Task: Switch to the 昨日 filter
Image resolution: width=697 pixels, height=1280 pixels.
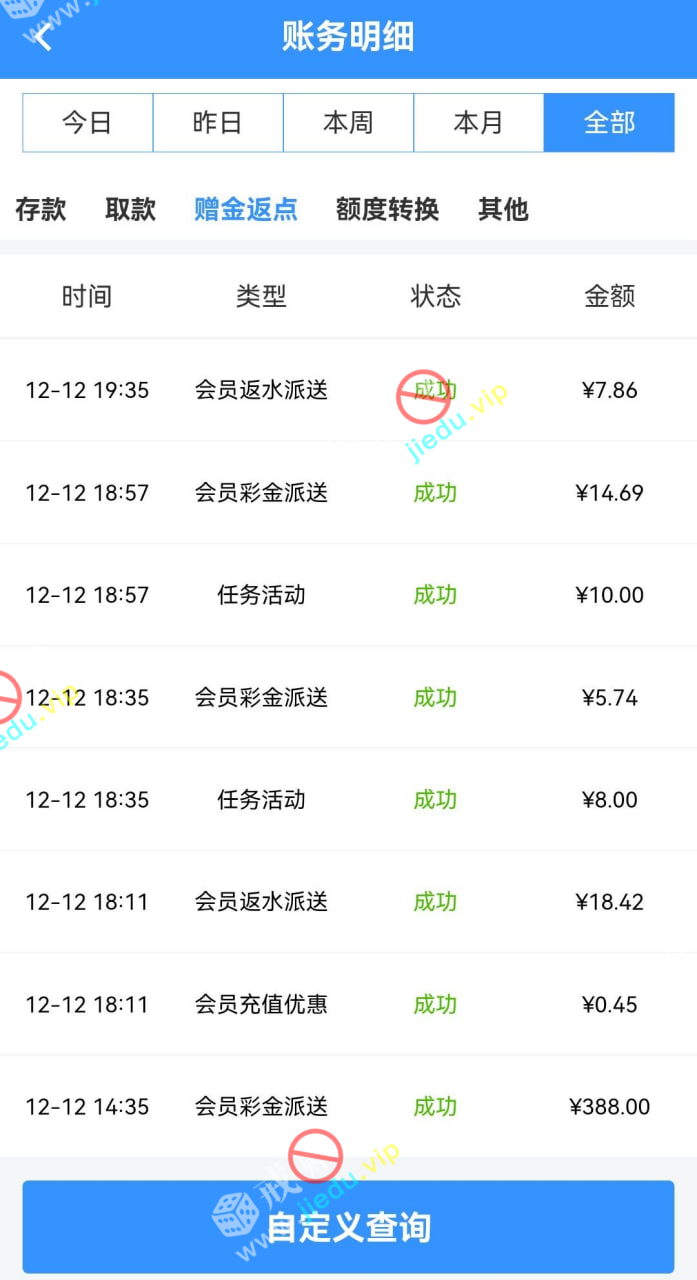Action: pyautogui.click(x=218, y=123)
